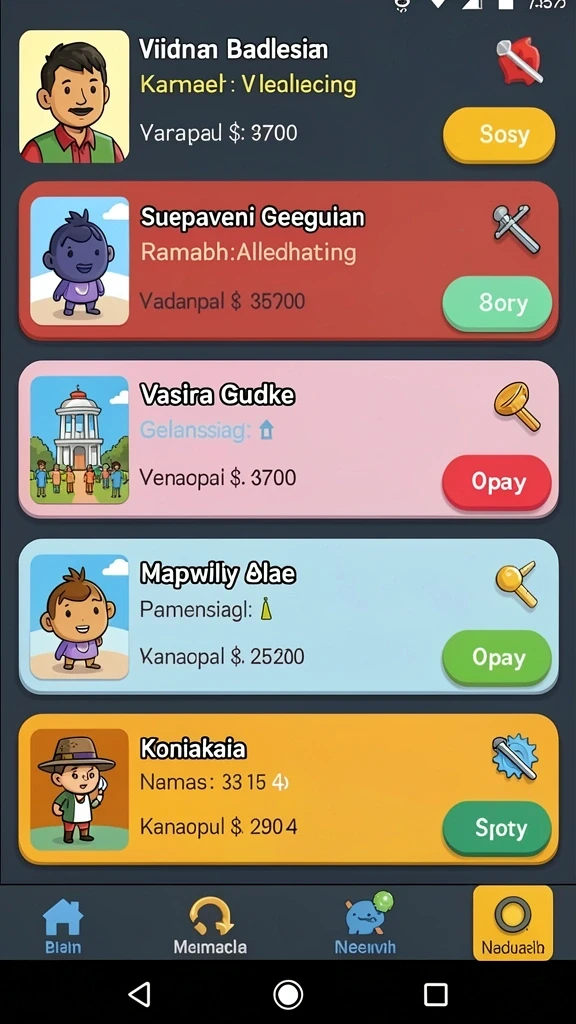Tap the gear wrench icon on Koniakaia
Viewport: 576px width, 1024px height.
515,756
